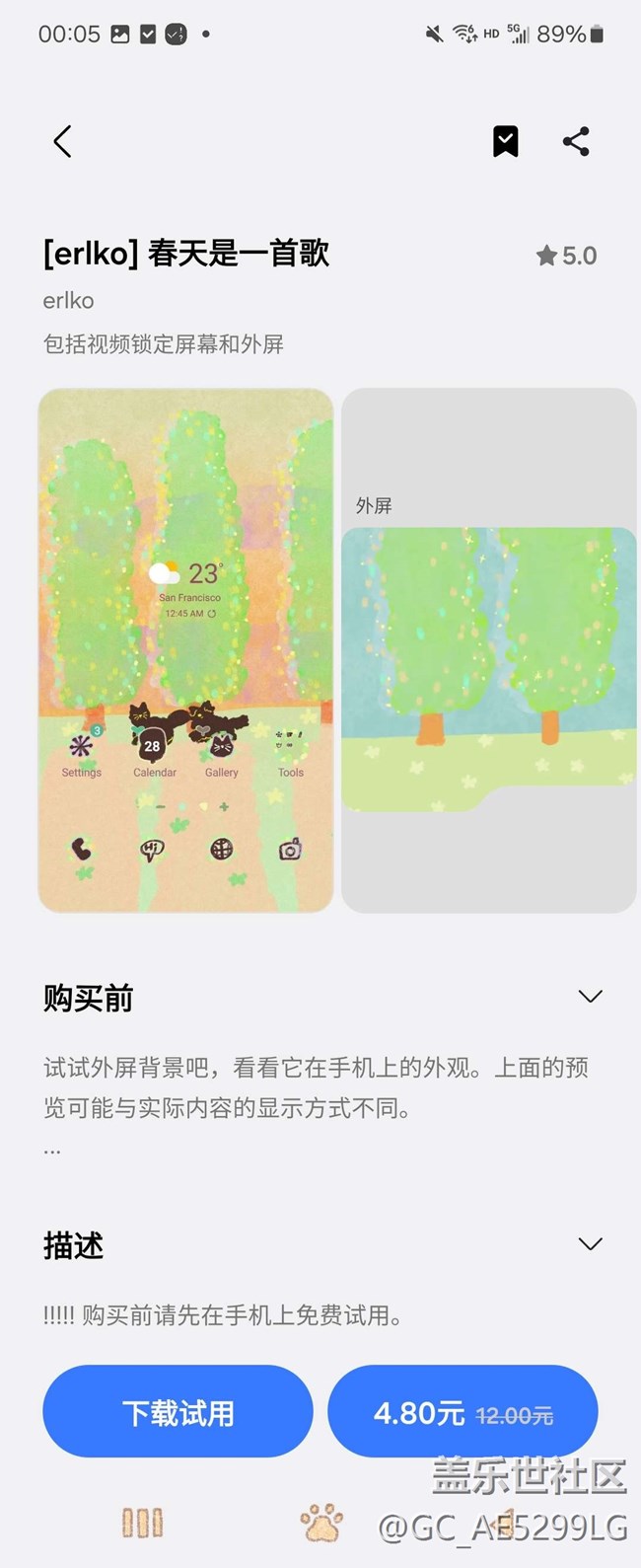Expand the 购买前 section
Viewport: 641px width, 1568px height.
click(590, 997)
